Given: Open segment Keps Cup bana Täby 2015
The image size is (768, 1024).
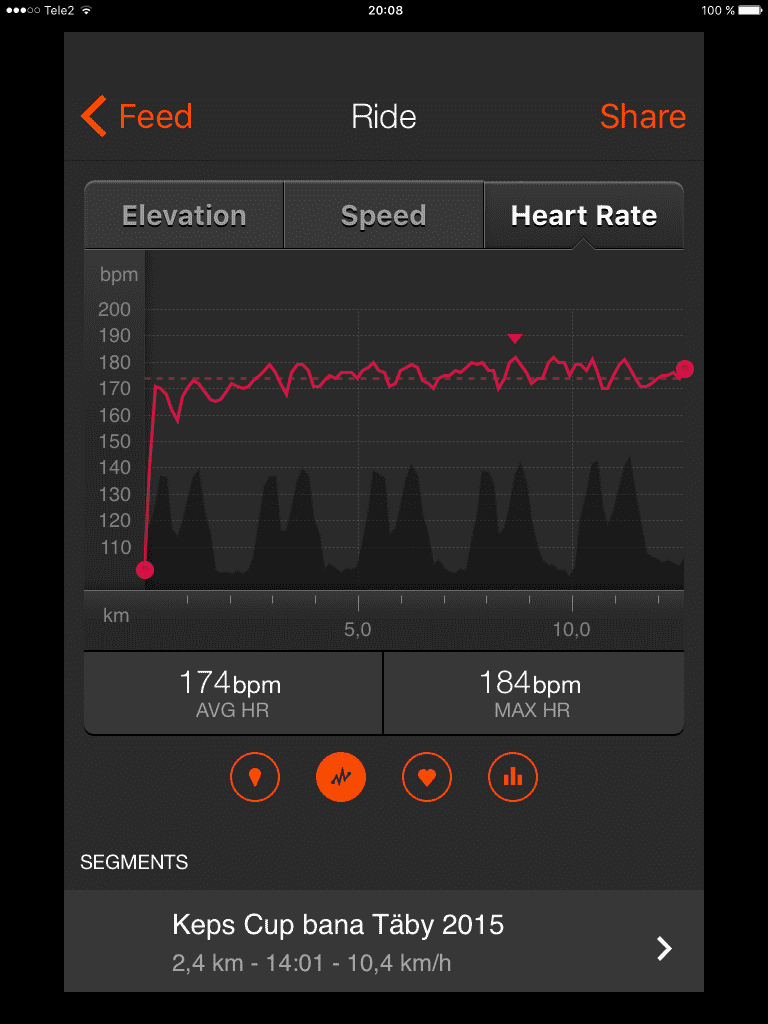Looking at the screenshot, I should (x=384, y=941).
